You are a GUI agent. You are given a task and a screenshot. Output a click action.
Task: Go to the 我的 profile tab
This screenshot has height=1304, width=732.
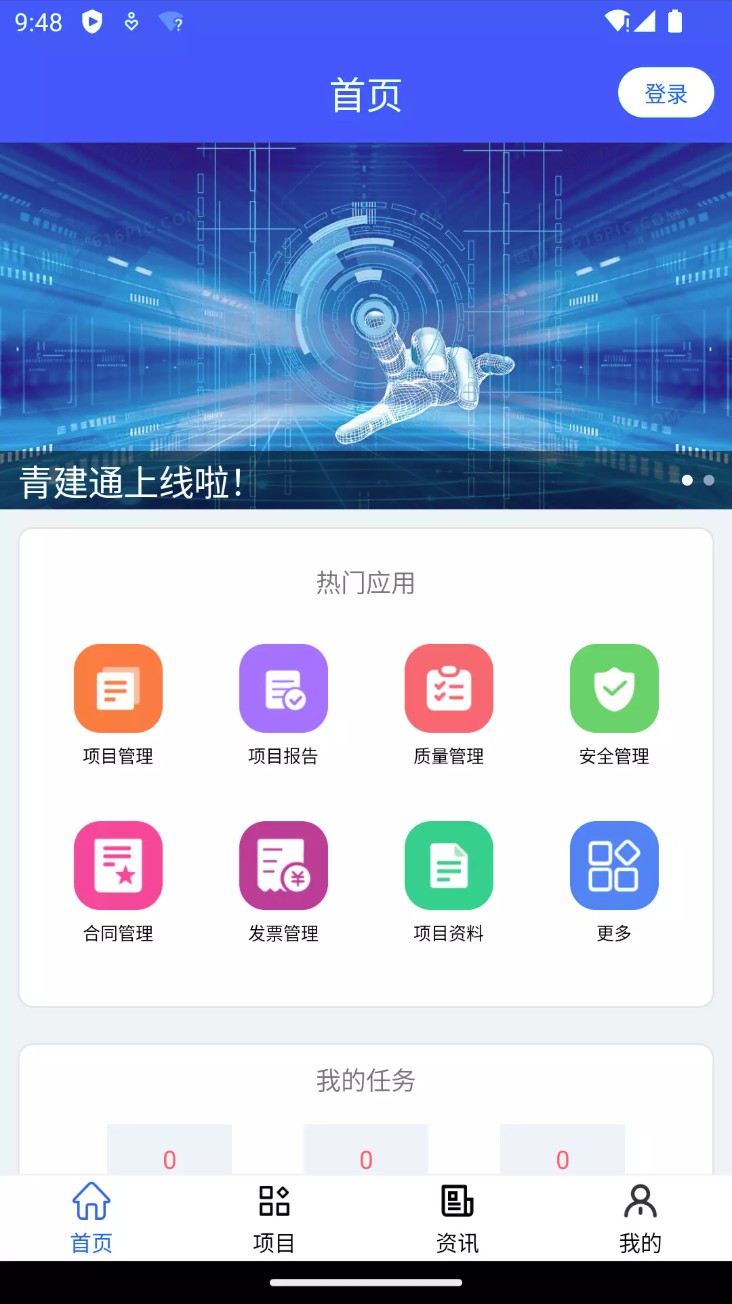tap(640, 1217)
